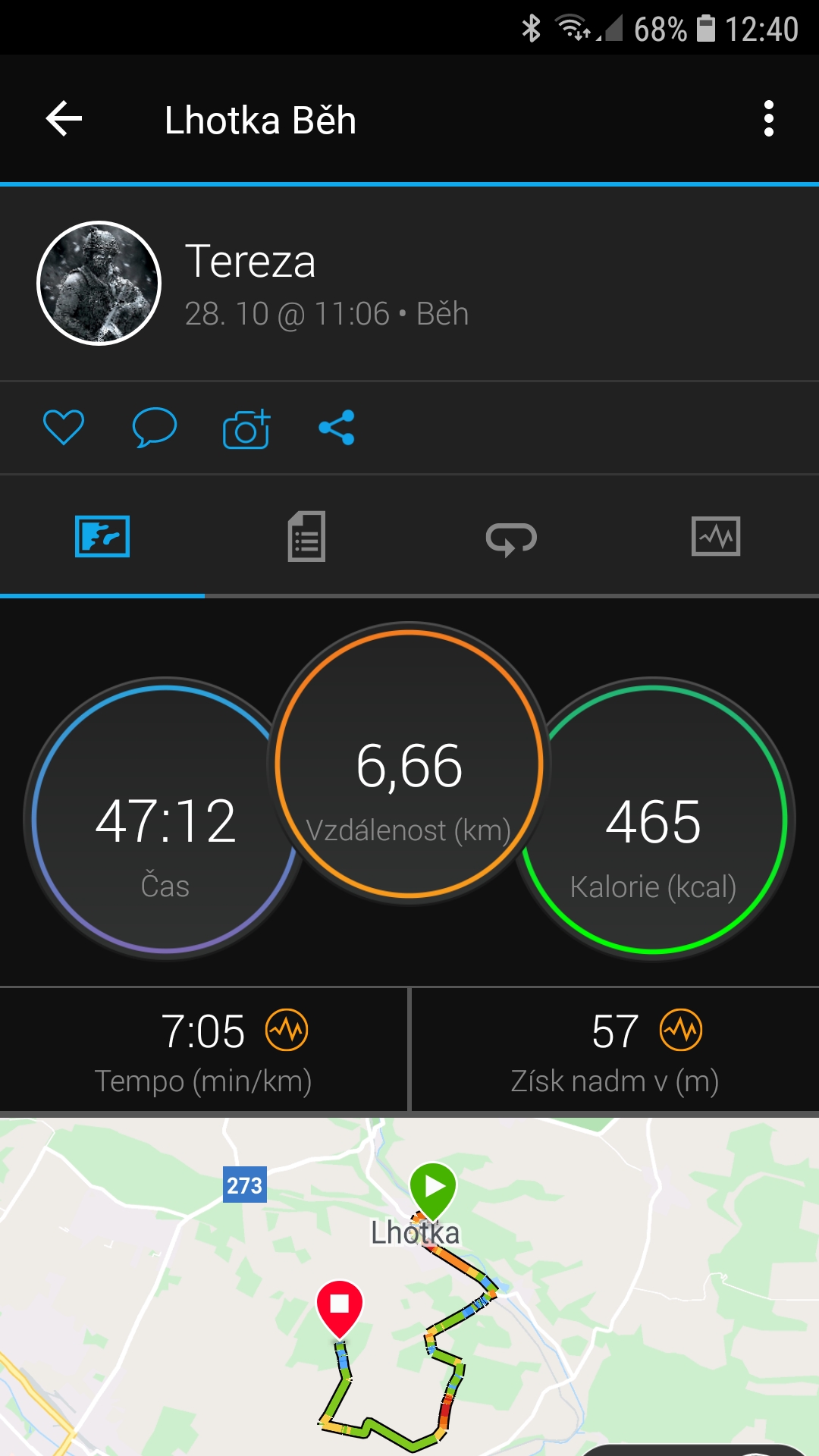Select the overview map tab
Screen dimensions: 819x1456
102,537
